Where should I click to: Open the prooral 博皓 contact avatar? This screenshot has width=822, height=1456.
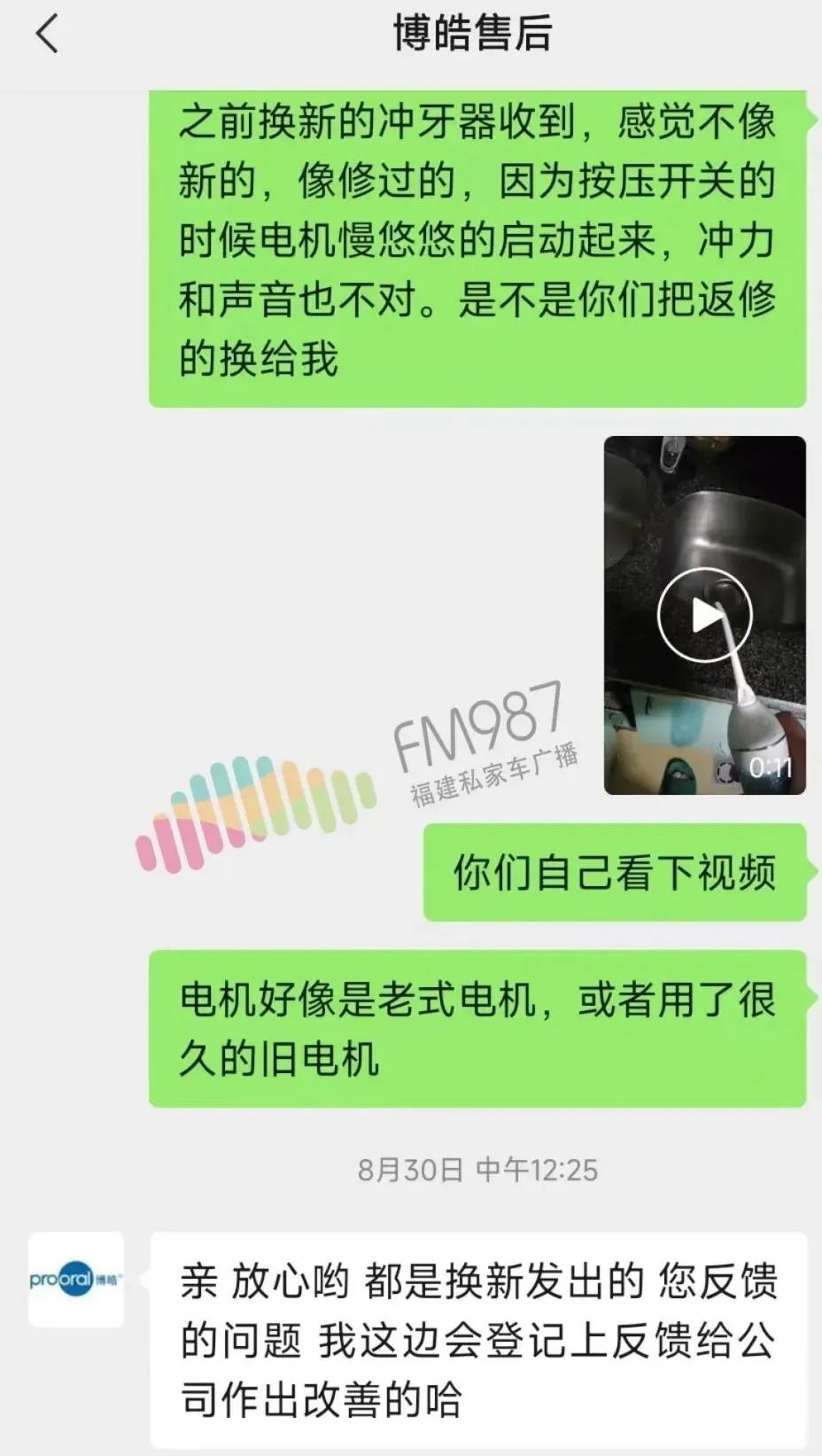tap(76, 1279)
